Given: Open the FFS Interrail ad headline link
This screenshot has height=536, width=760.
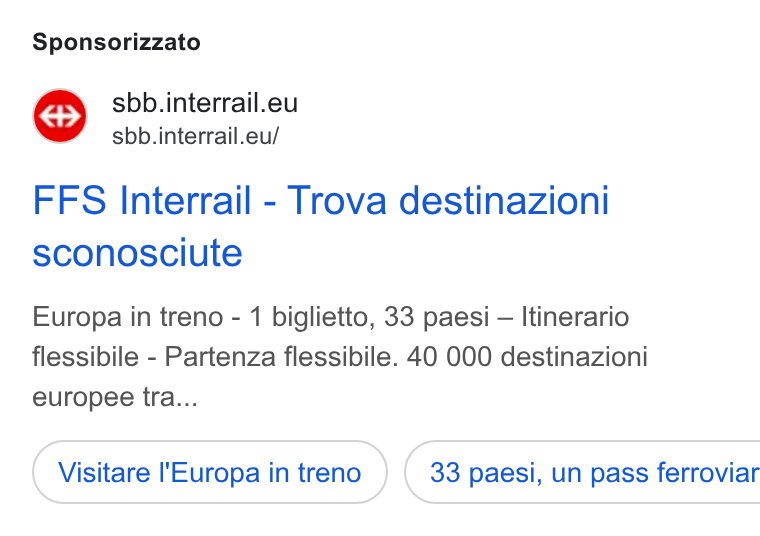Looking at the screenshot, I should pyautogui.click(x=320, y=226).
